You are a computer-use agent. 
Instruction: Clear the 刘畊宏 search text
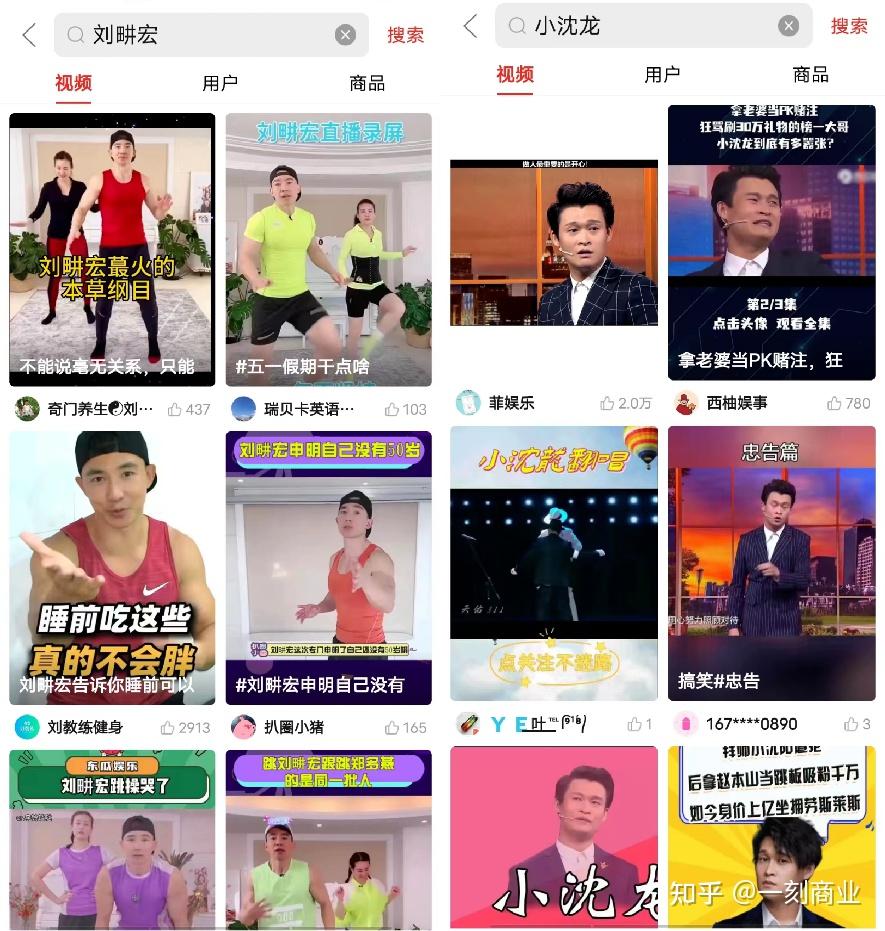pos(345,36)
